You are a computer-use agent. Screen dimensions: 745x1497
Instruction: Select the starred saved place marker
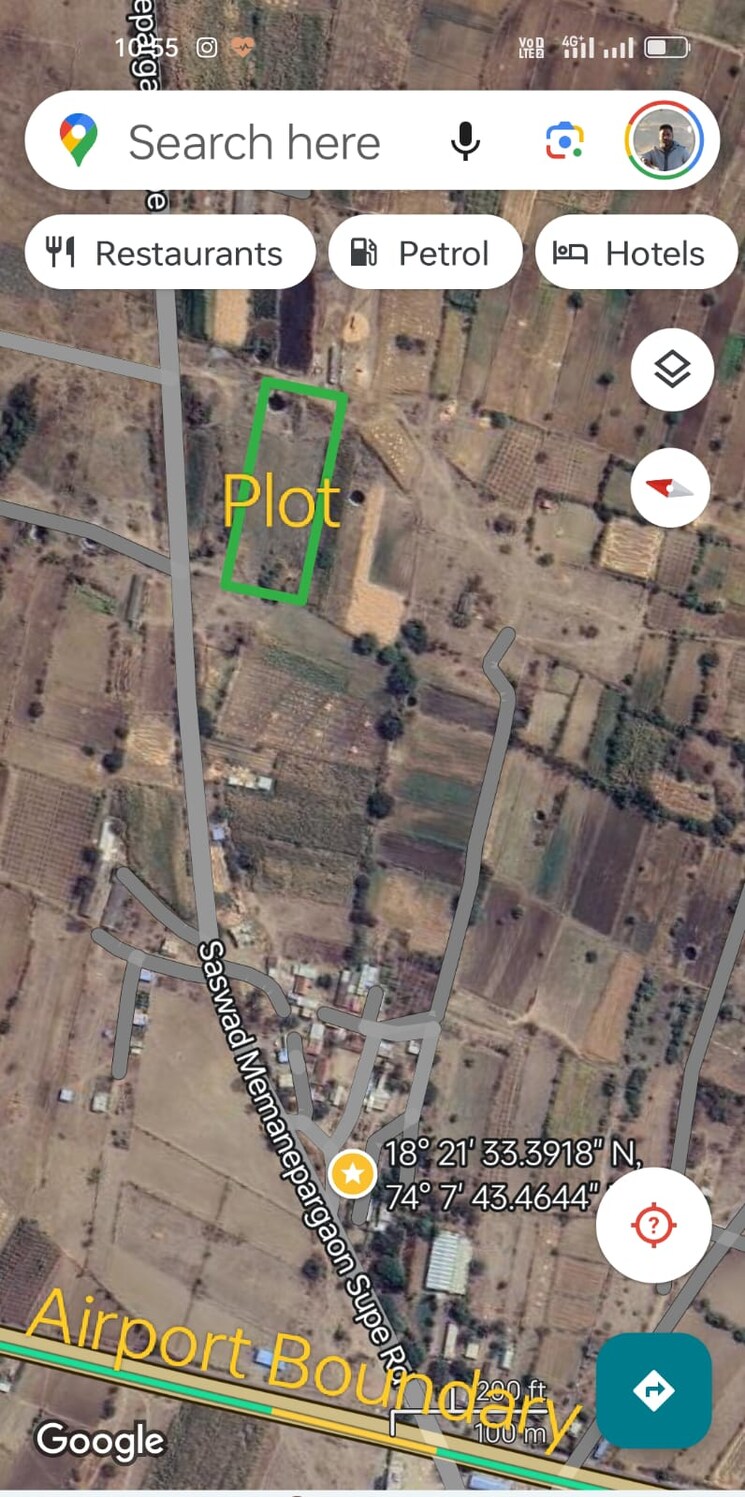[353, 1174]
